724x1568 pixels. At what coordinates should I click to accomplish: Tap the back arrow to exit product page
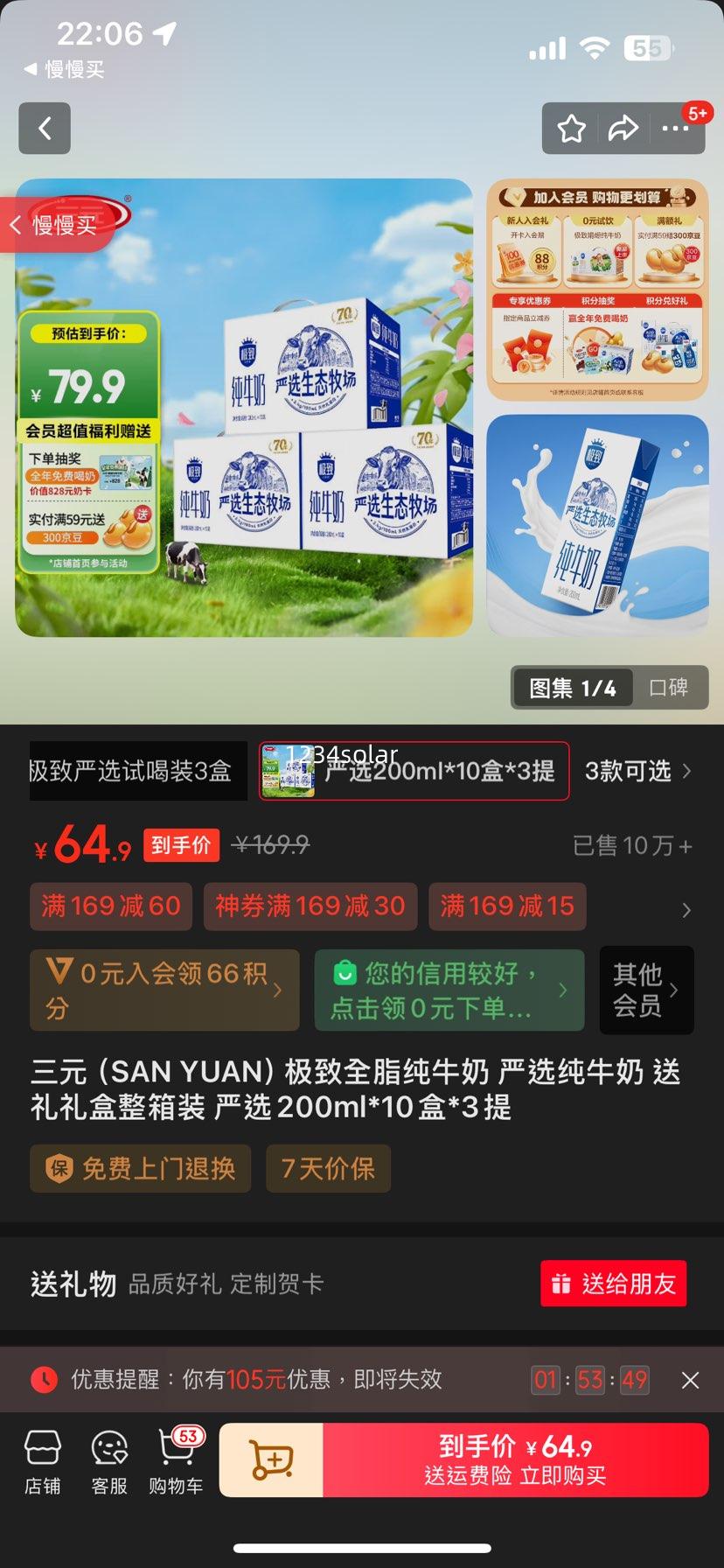[44, 128]
